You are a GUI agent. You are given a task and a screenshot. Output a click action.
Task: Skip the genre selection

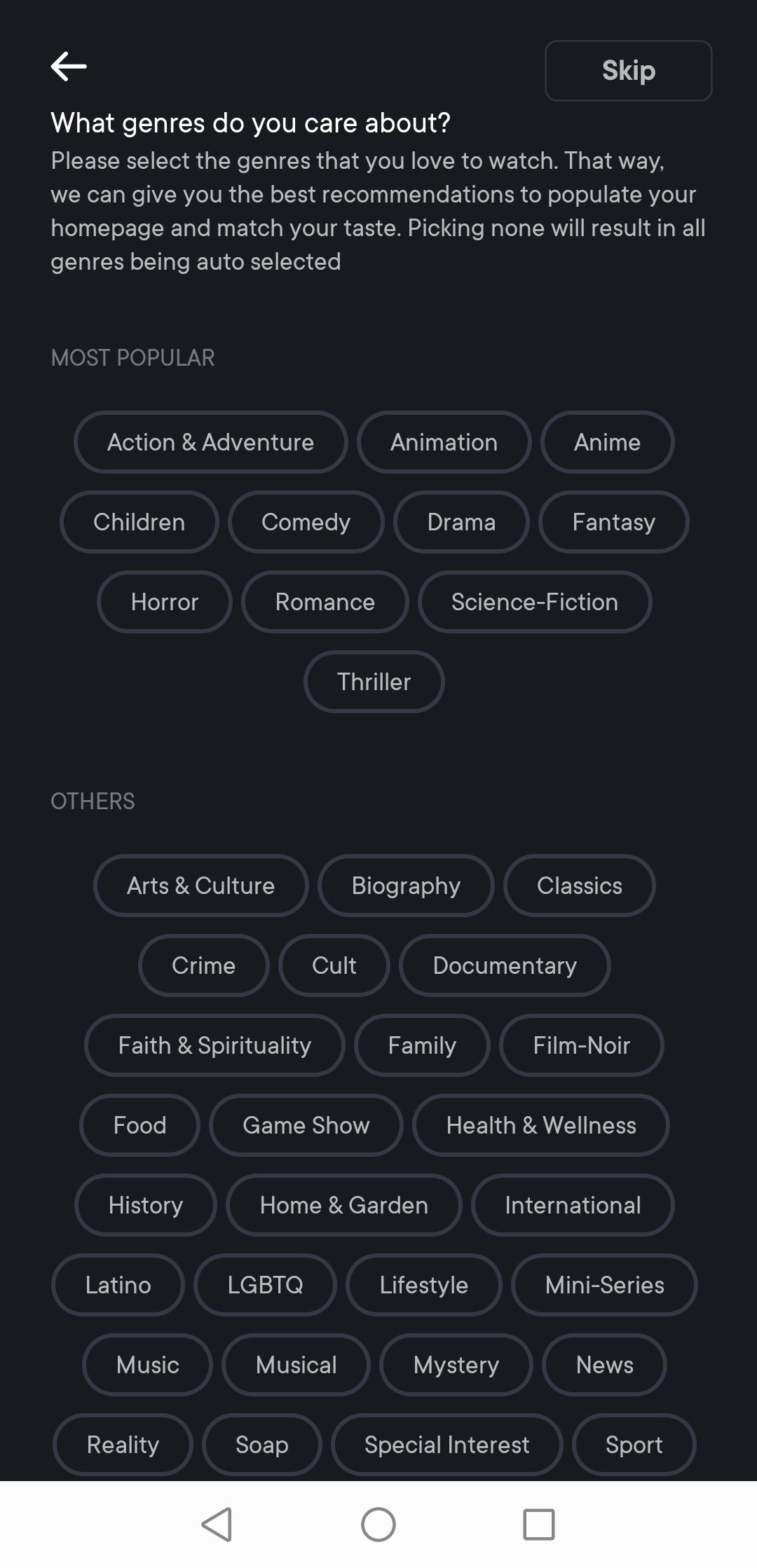point(628,71)
